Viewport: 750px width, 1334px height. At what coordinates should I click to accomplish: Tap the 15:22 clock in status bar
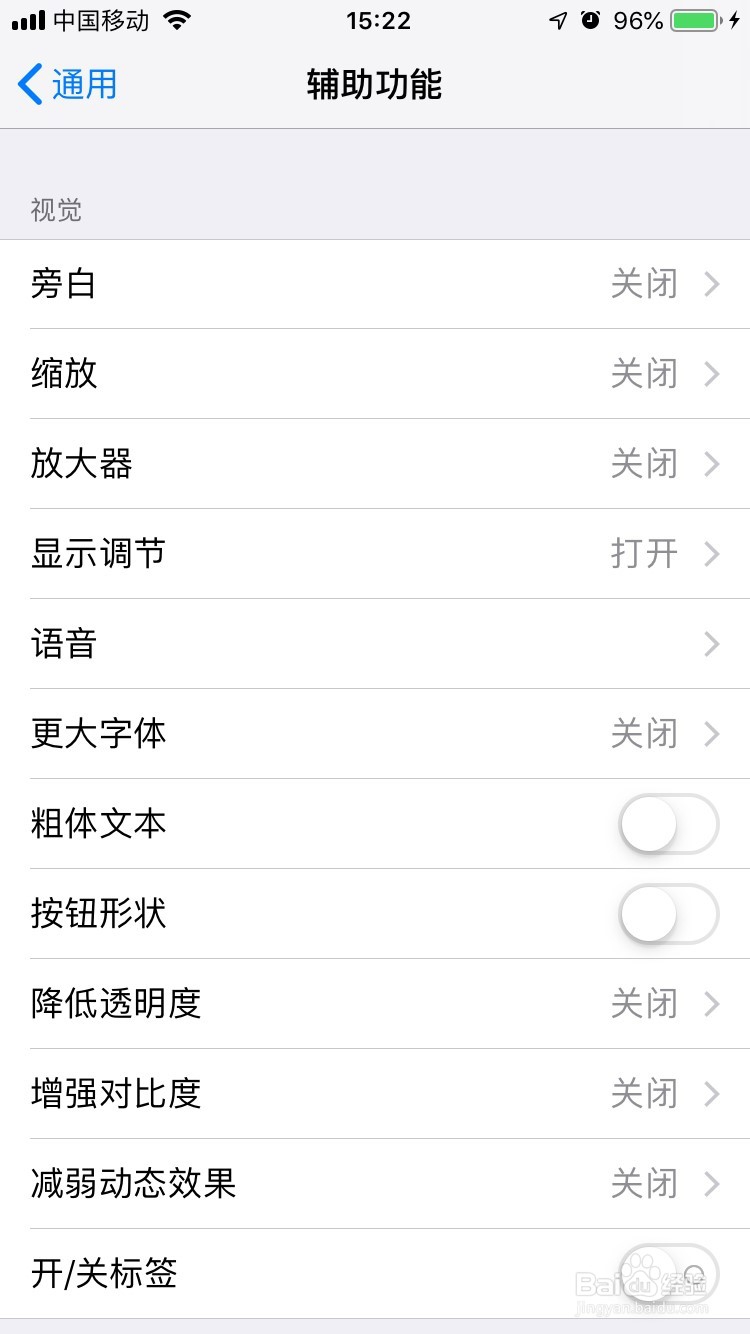(x=377, y=20)
